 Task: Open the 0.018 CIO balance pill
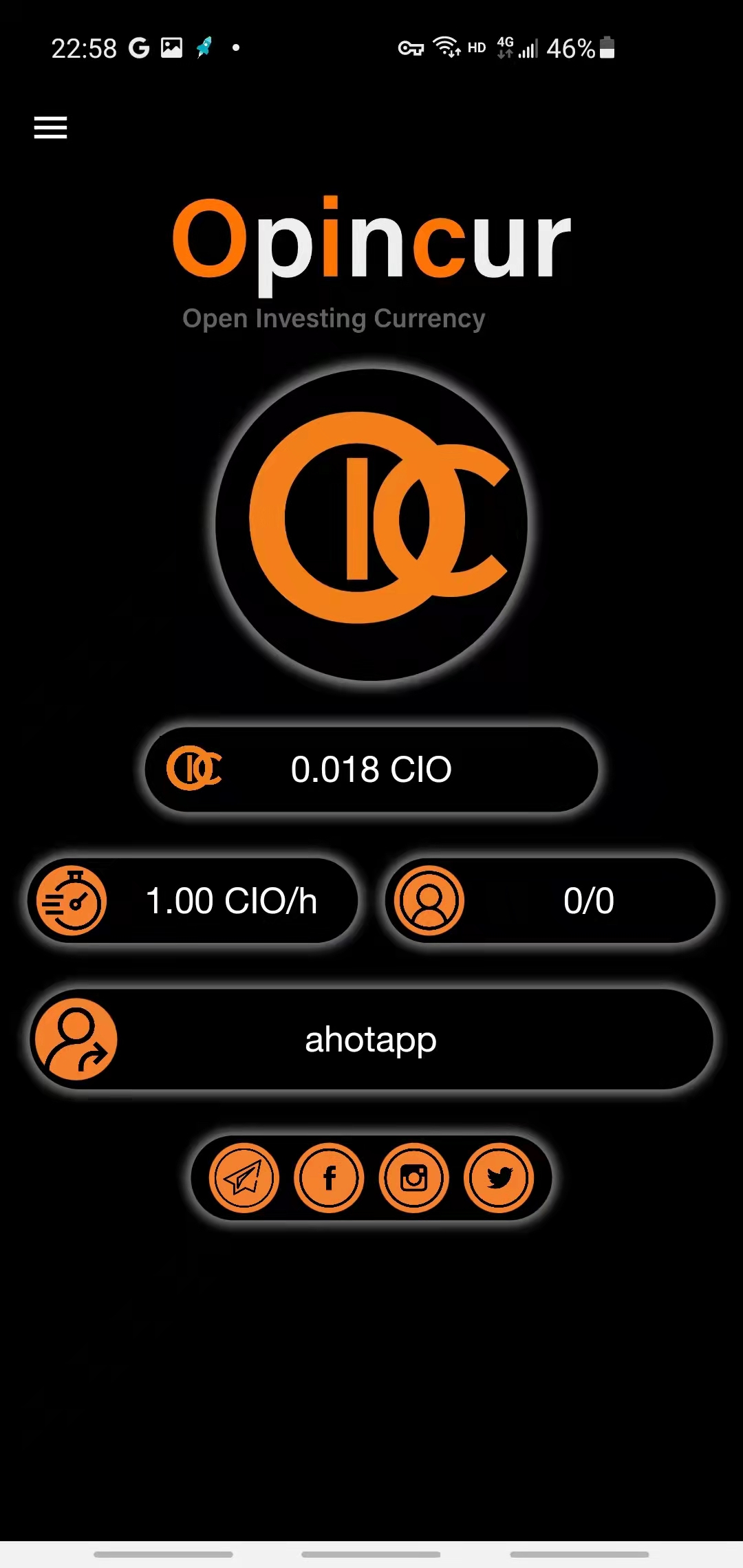coord(371,769)
